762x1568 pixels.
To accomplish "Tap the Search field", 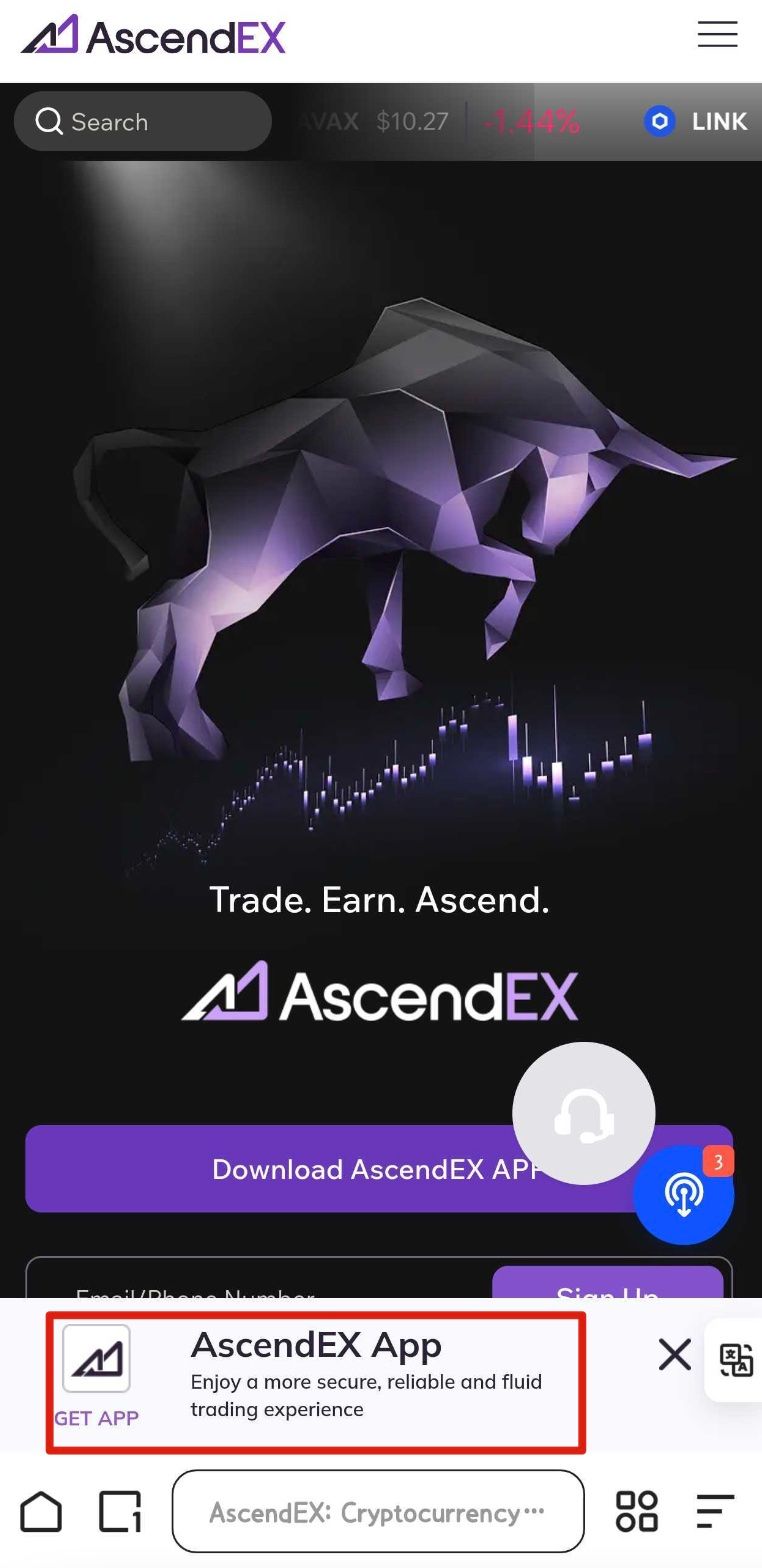I will tap(143, 122).
